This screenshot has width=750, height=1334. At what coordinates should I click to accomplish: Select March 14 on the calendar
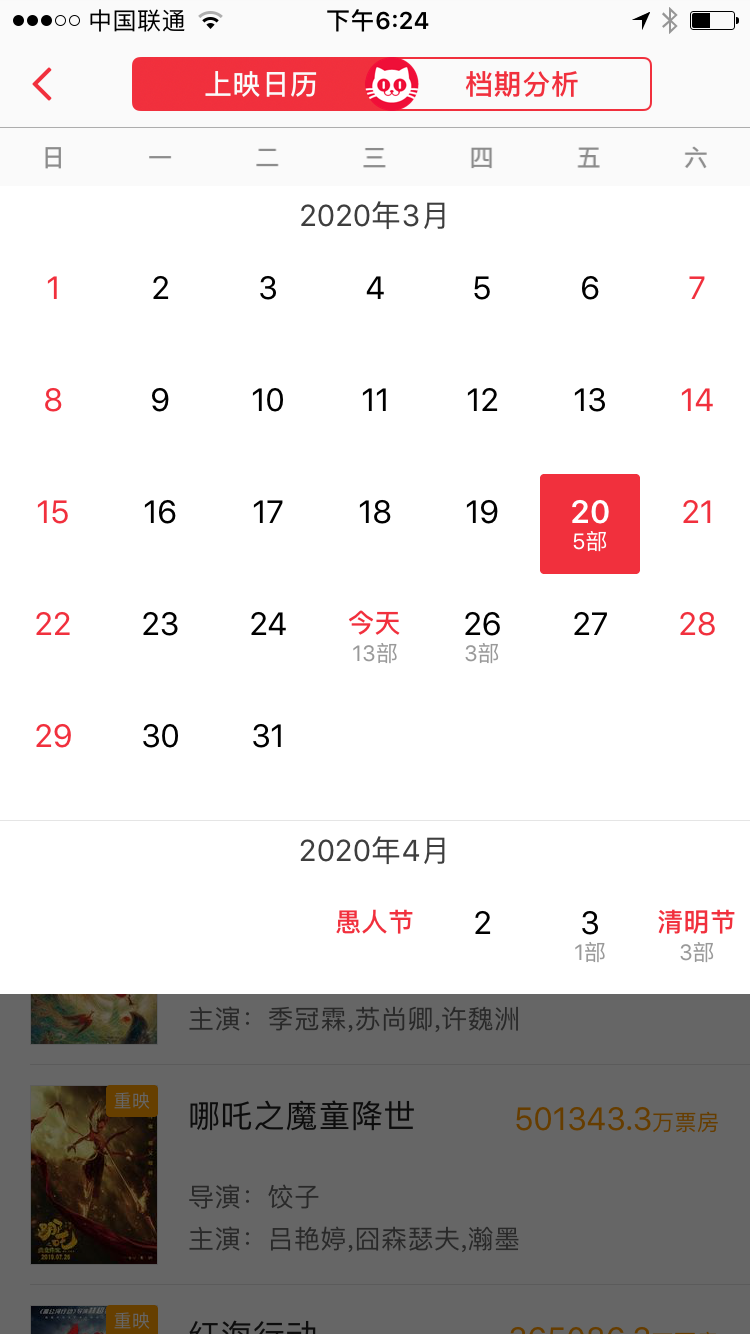(697, 401)
